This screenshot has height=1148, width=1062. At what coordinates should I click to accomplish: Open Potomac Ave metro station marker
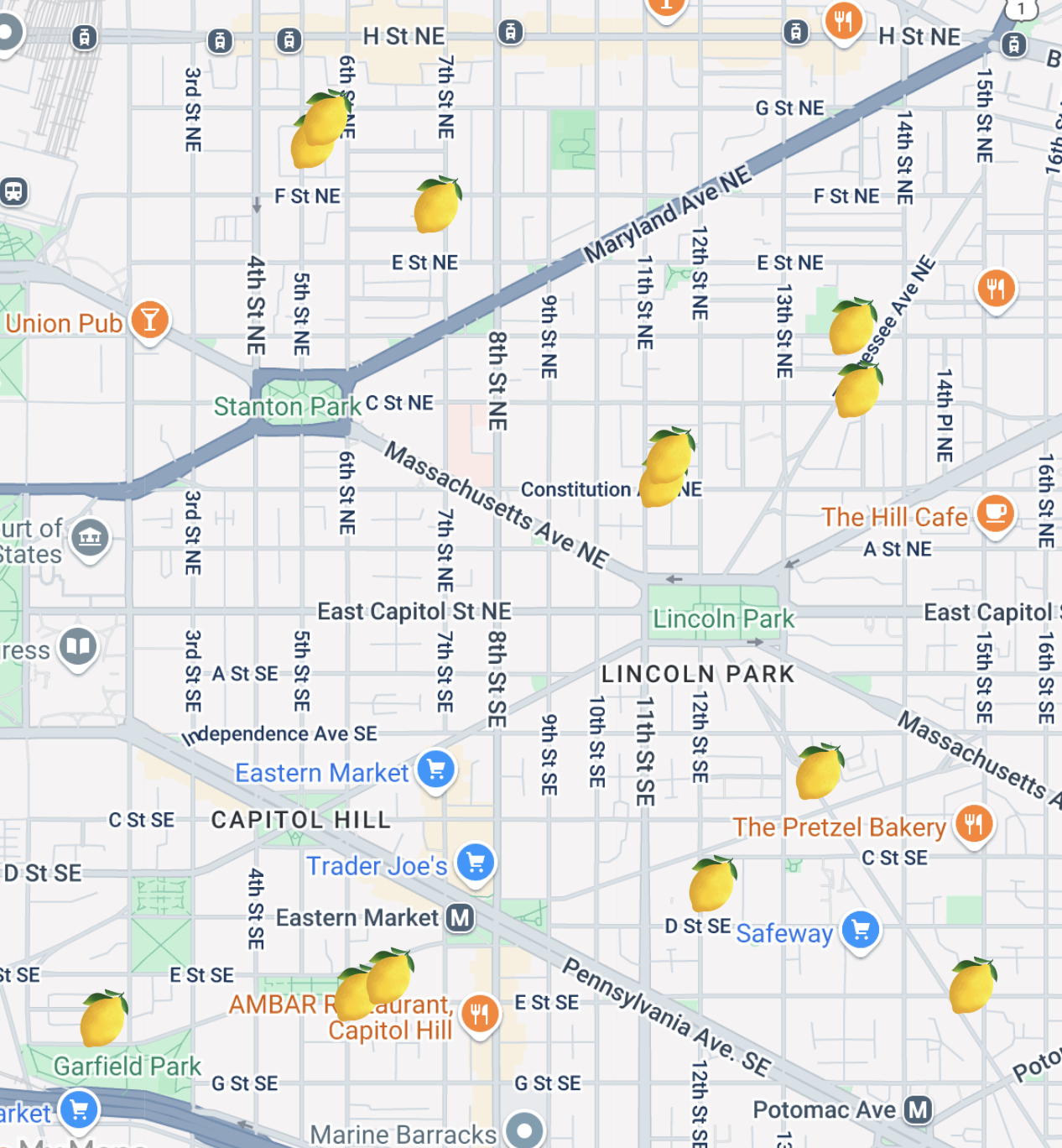pyautogui.click(x=919, y=1109)
